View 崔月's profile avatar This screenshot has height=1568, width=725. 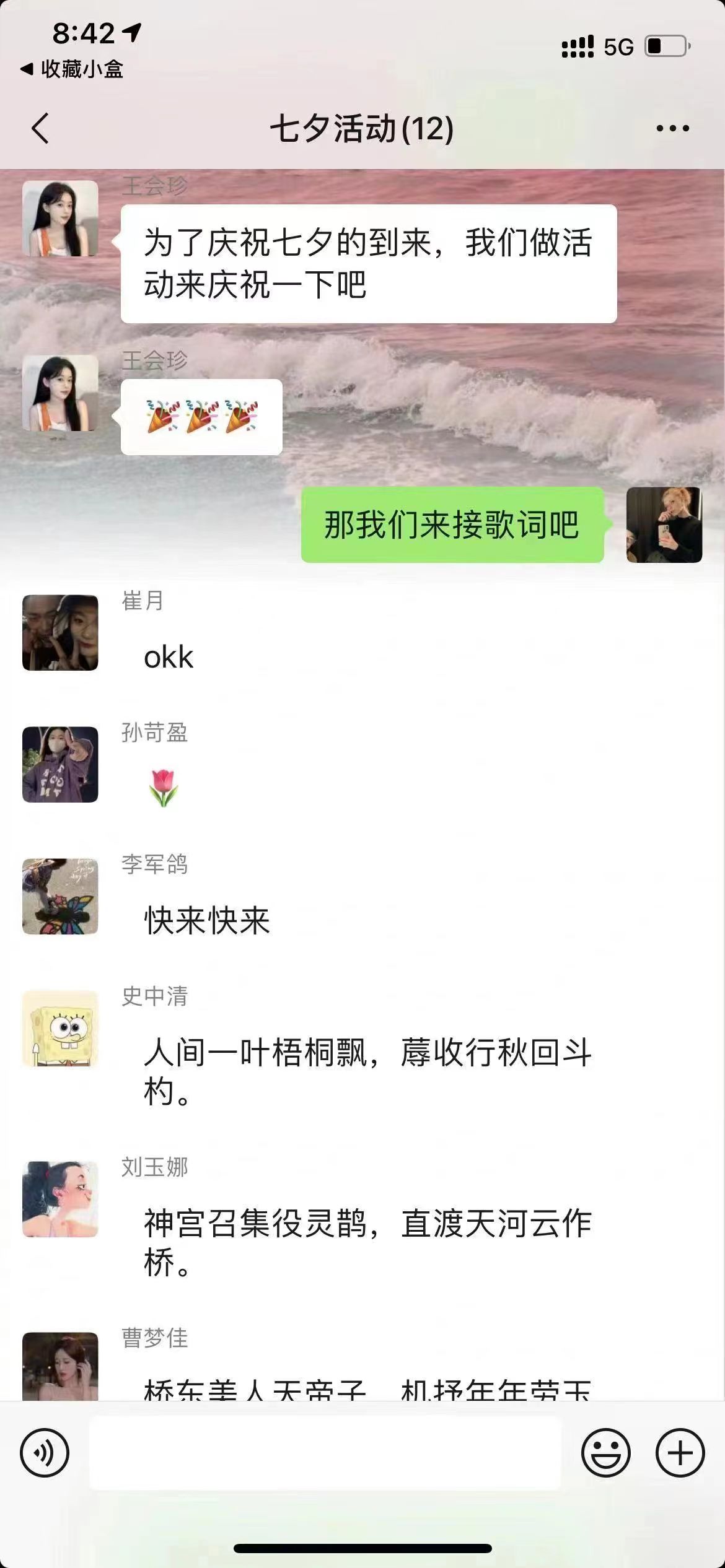point(60,632)
